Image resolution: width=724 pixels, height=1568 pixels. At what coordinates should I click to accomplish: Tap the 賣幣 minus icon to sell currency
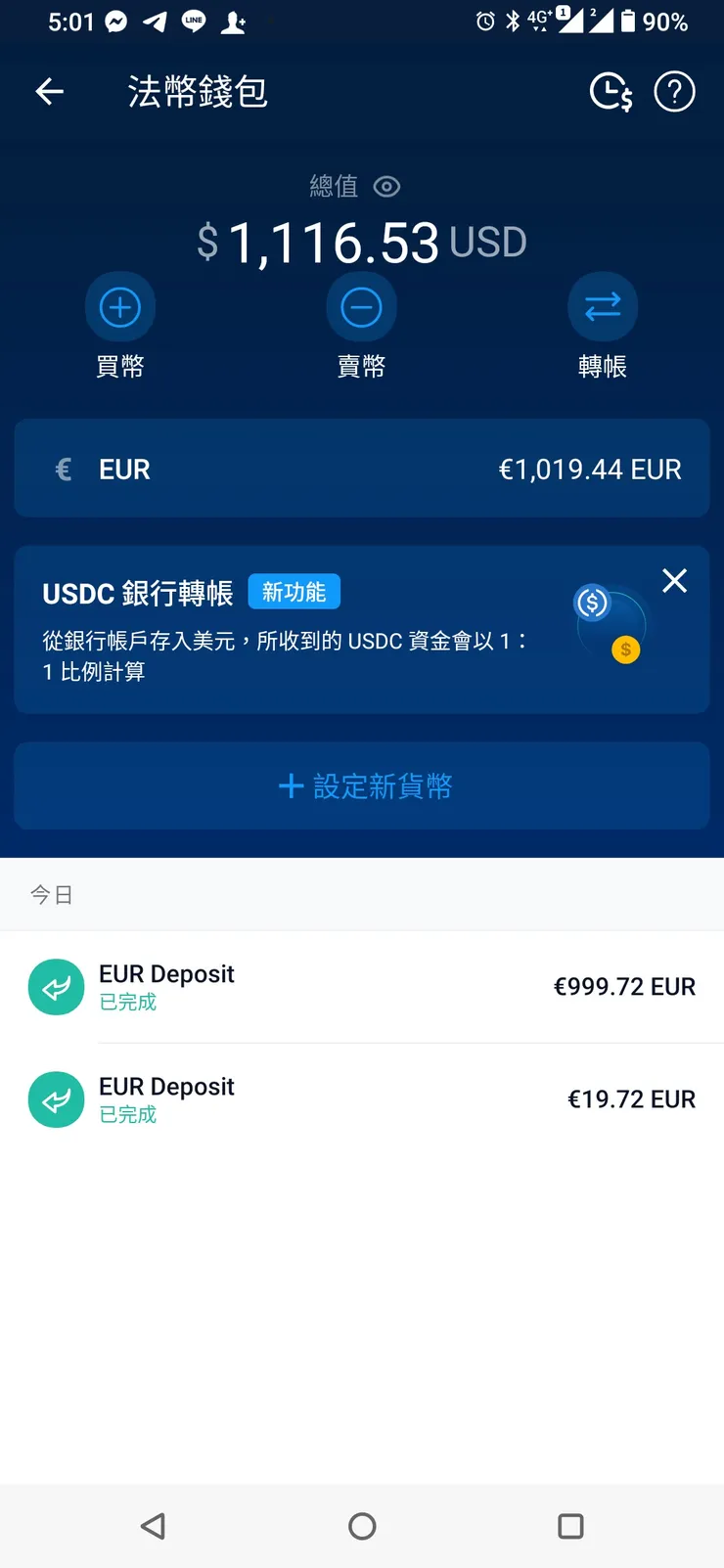[361, 306]
